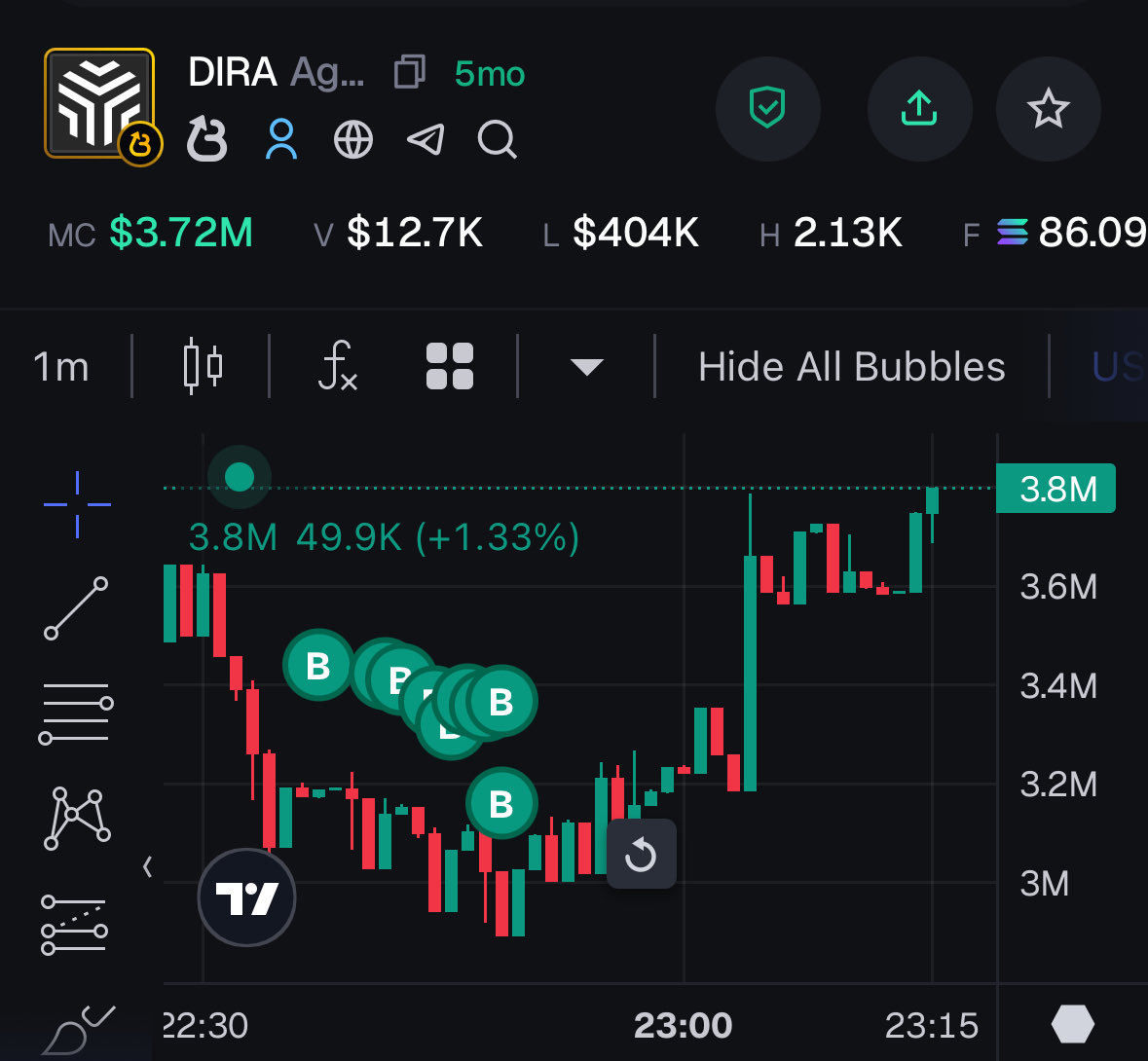This screenshot has height=1061, width=1148.
Task: Open the indicators fx menu
Action: [337, 367]
